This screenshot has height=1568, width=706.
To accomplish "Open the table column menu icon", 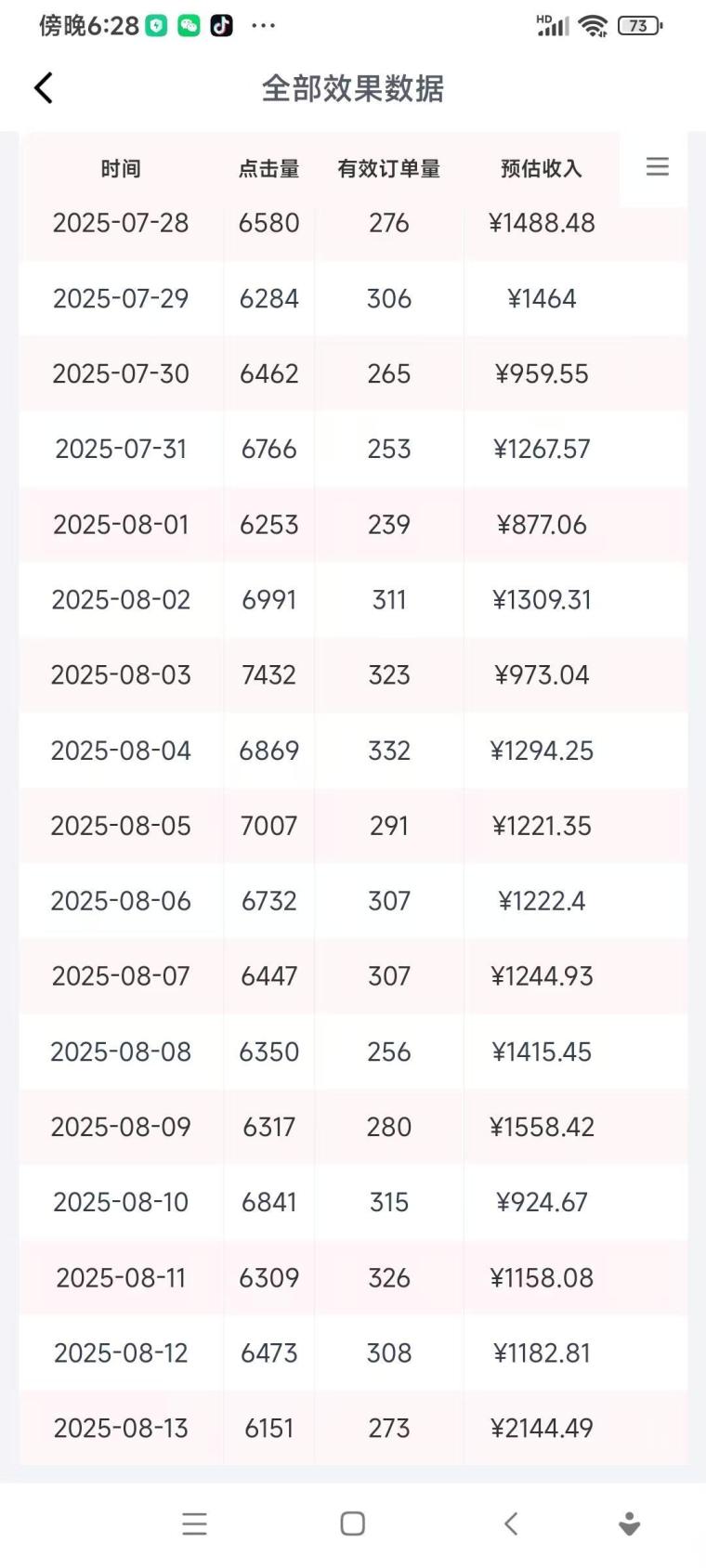I will point(657,167).
